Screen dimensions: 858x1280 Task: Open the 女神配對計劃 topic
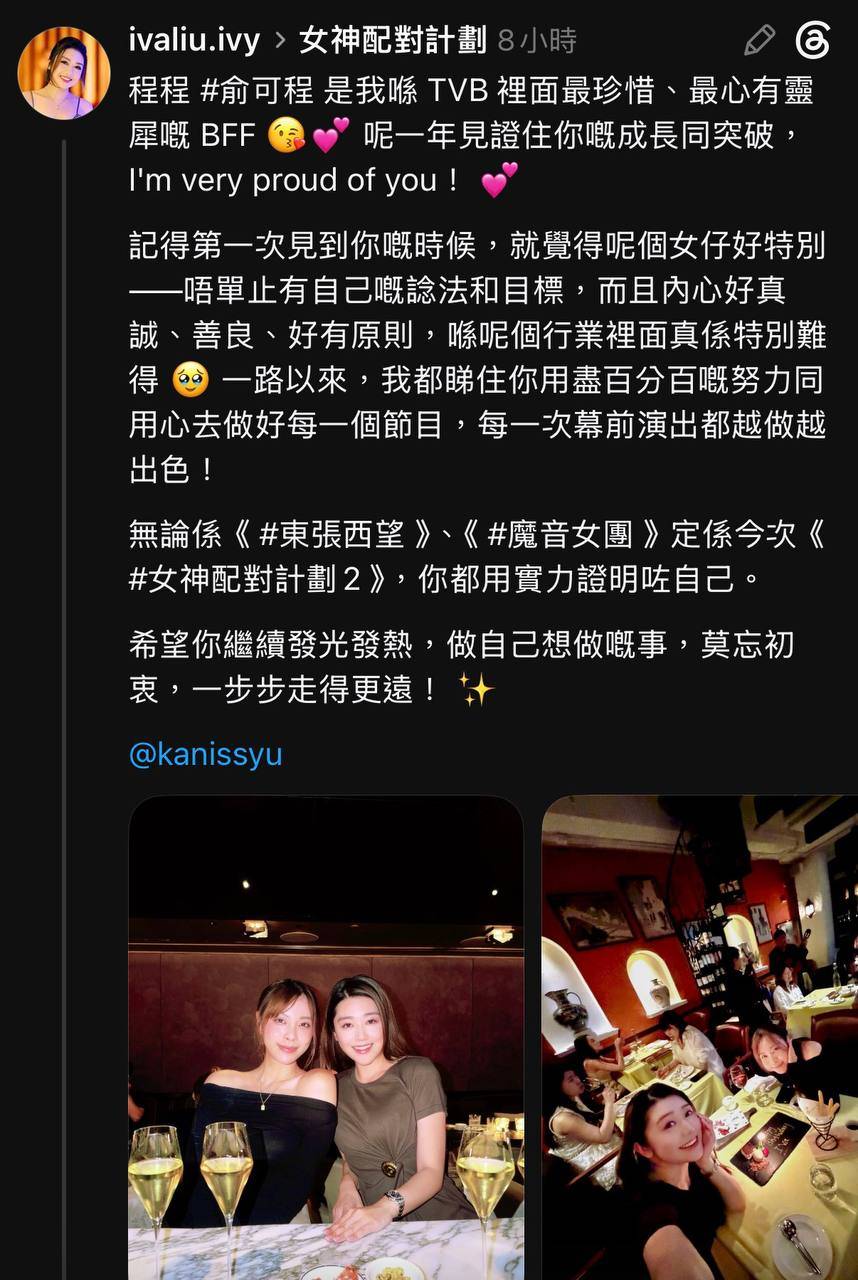(393, 40)
